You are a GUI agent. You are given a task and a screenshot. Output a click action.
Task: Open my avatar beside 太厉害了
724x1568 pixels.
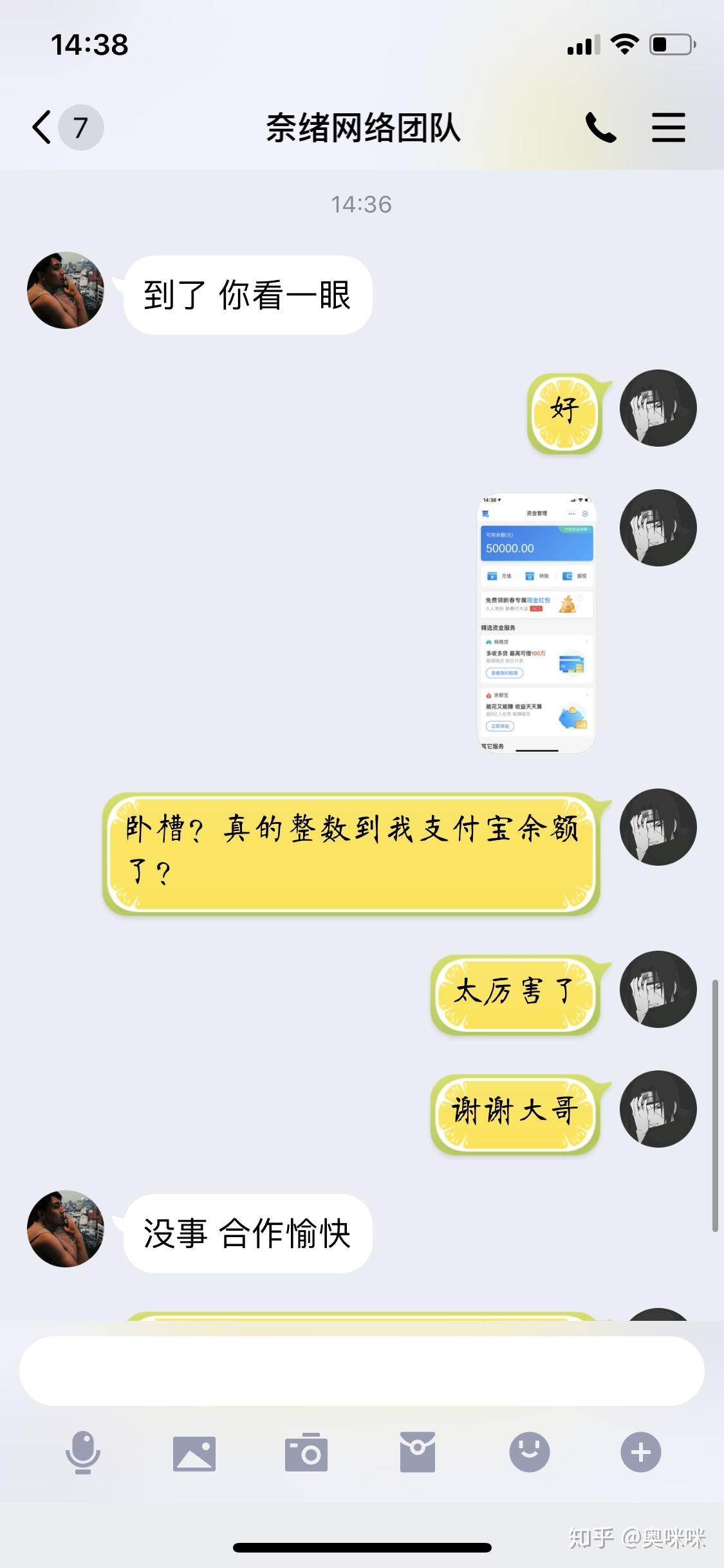658,989
